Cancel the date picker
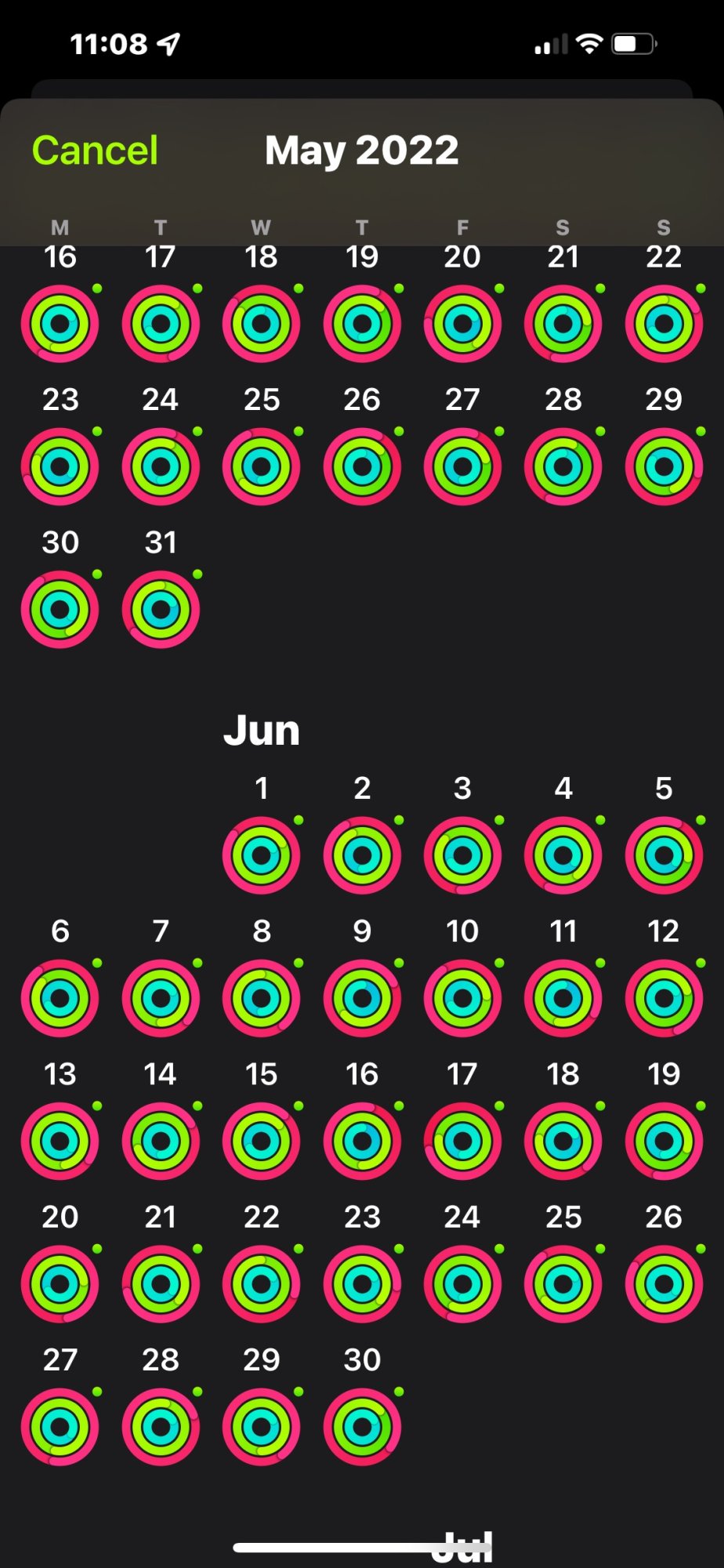This screenshot has height=1568, width=724. [95, 151]
